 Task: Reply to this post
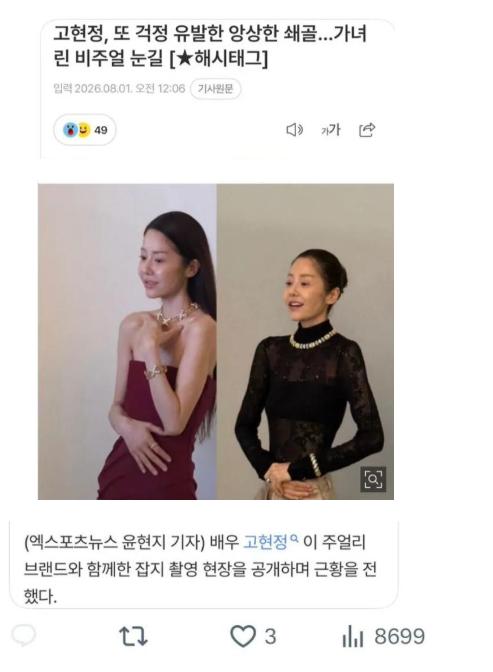(x=24, y=635)
